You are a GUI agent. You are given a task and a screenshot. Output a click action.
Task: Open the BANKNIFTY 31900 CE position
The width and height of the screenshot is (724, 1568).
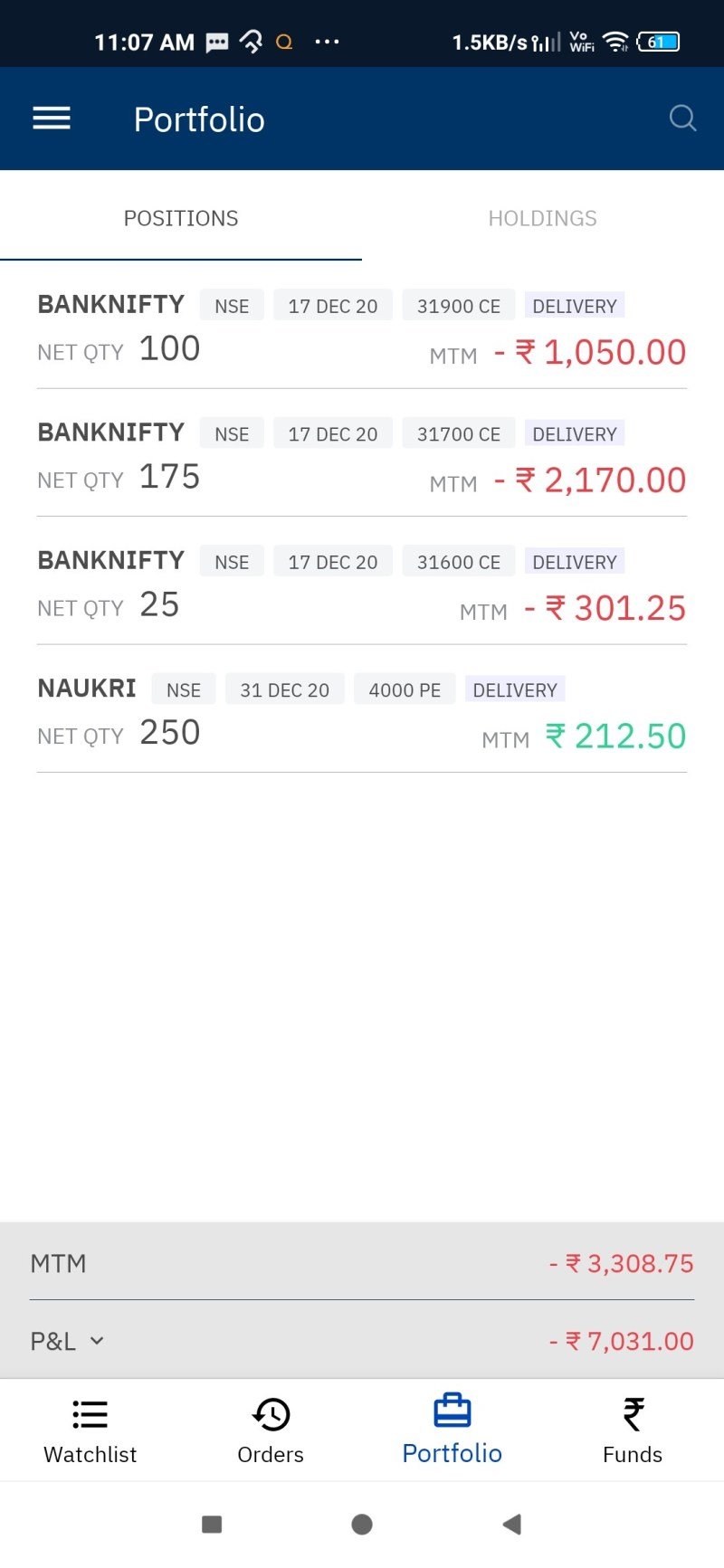(362, 328)
